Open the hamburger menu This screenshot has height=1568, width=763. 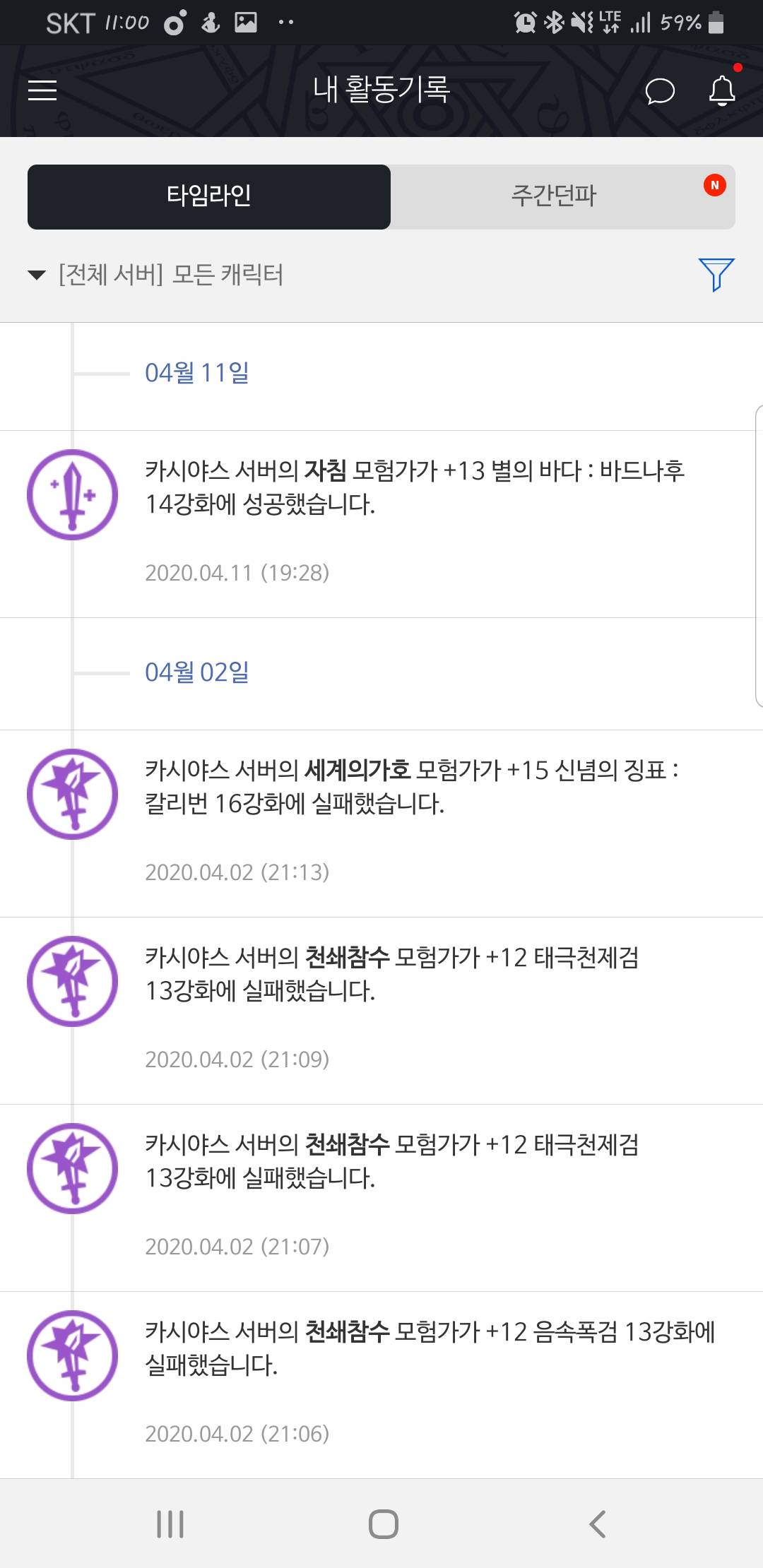pyautogui.click(x=42, y=90)
